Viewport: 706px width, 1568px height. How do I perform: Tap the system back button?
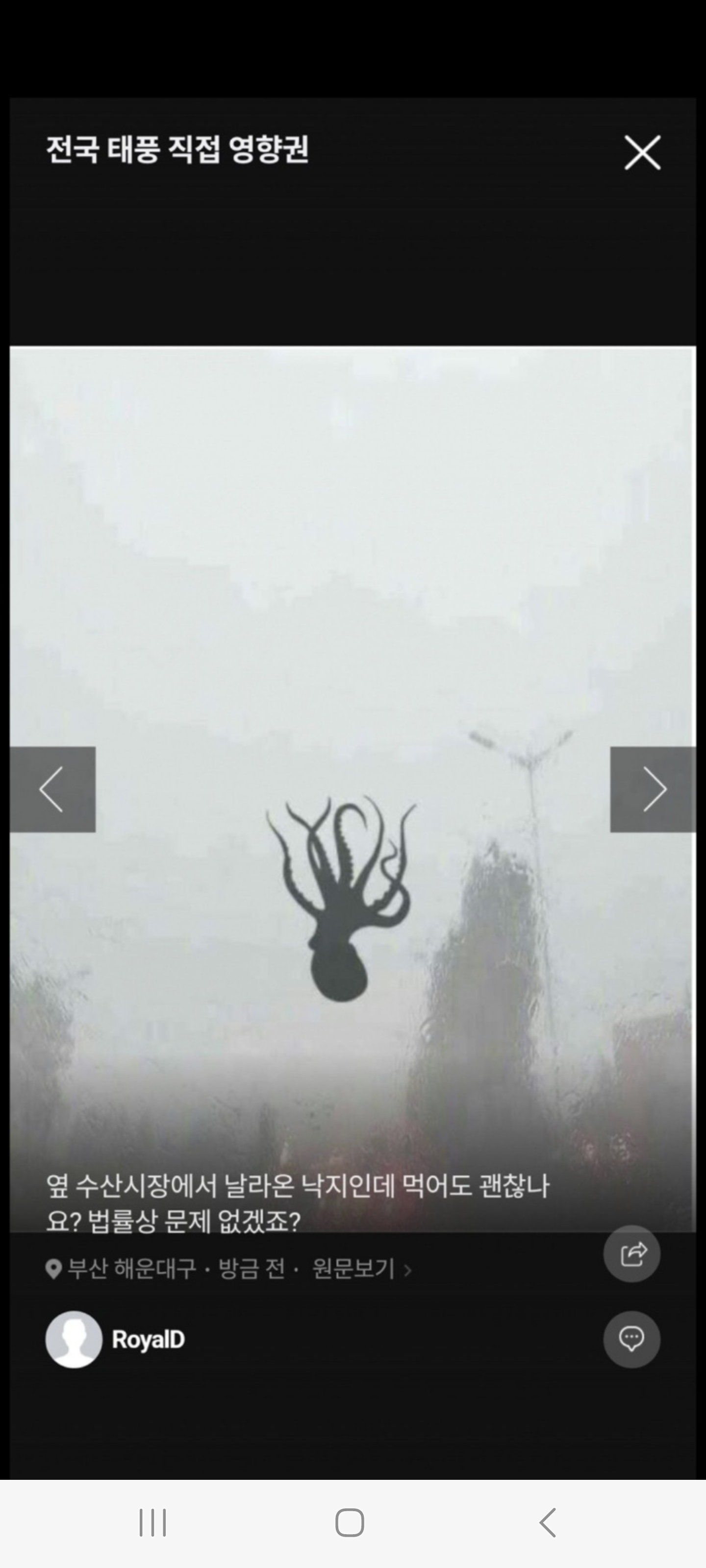tap(548, 1522)
